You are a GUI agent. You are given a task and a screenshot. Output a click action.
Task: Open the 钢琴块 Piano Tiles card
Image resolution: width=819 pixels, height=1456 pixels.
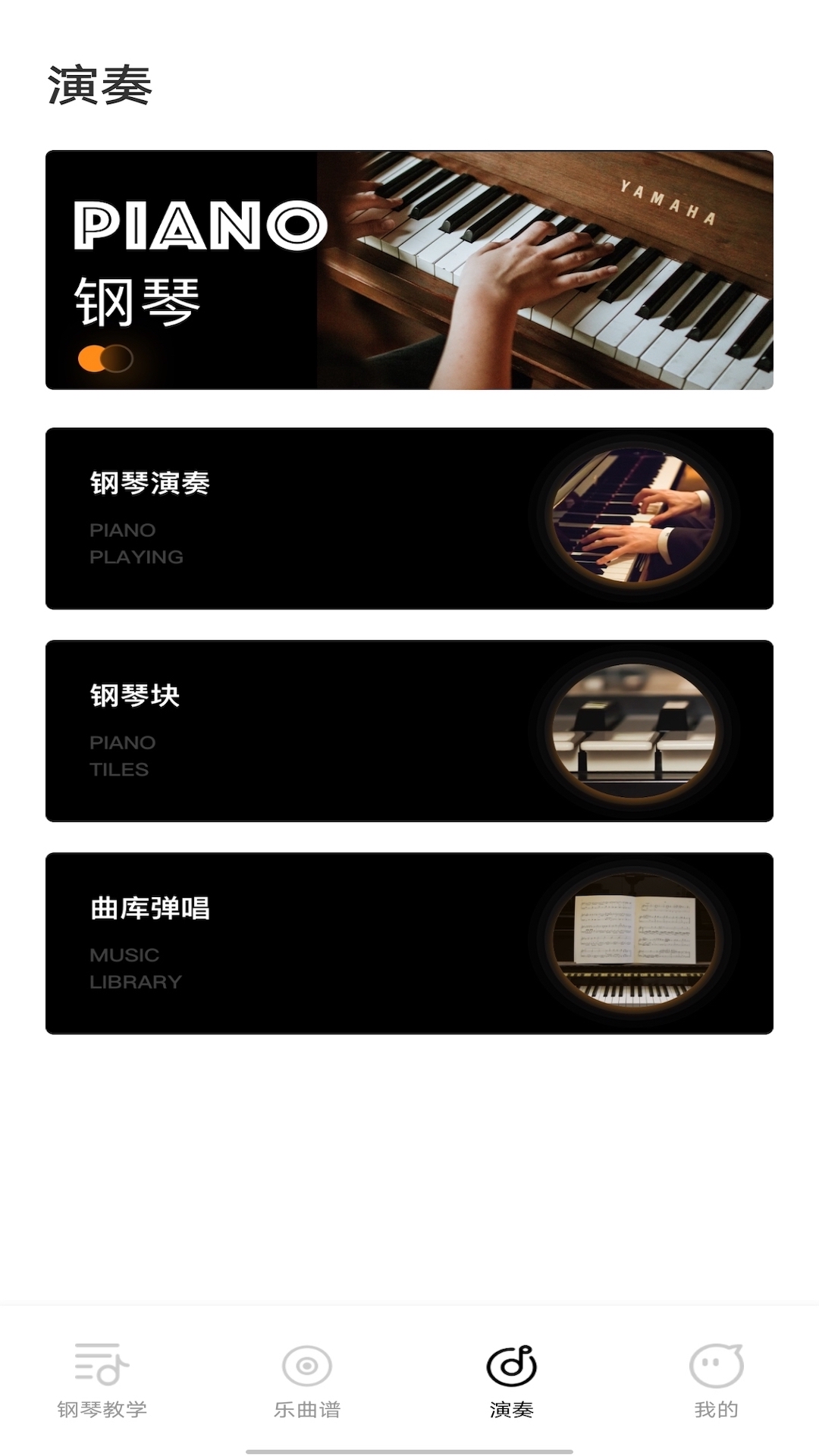coord(409,731)
